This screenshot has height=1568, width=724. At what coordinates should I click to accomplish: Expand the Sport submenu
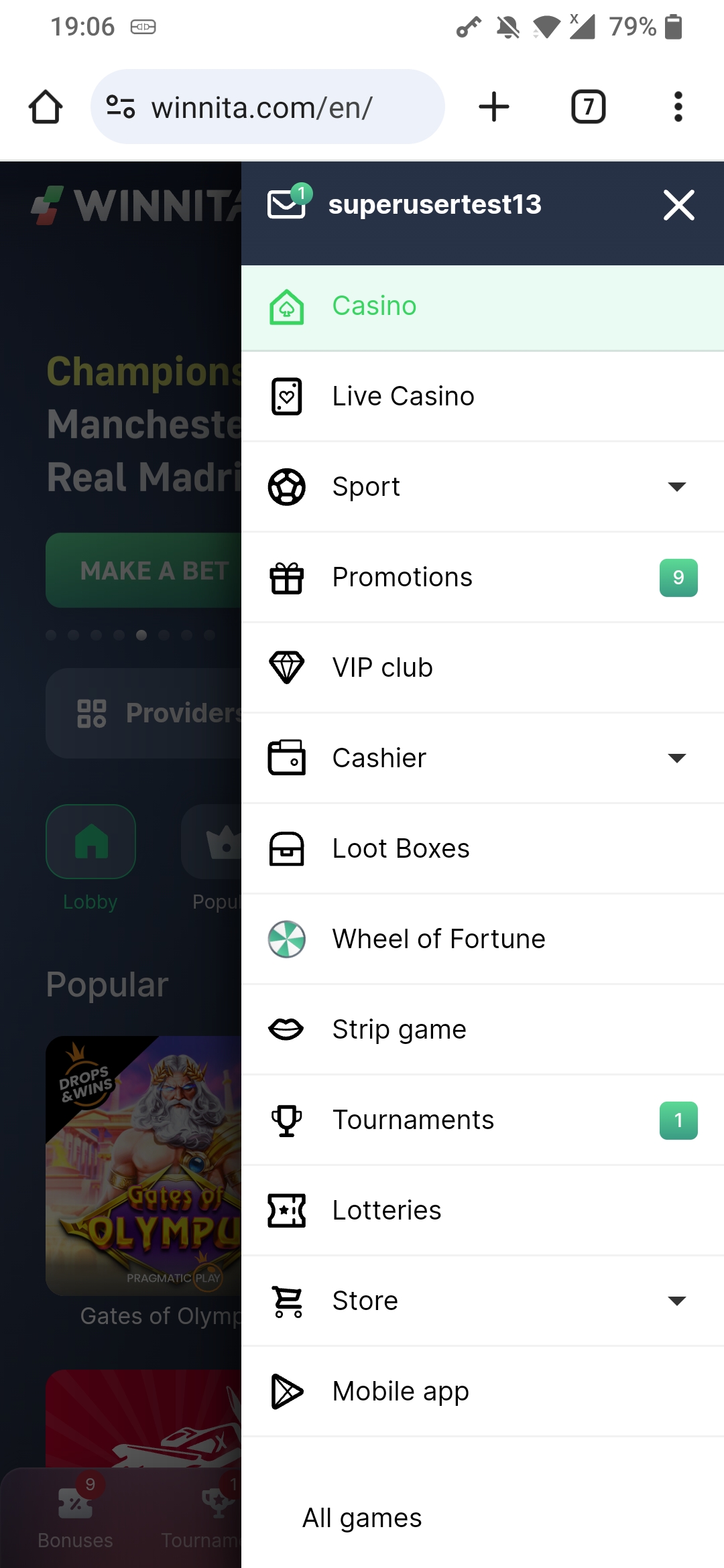click(676, 487)
